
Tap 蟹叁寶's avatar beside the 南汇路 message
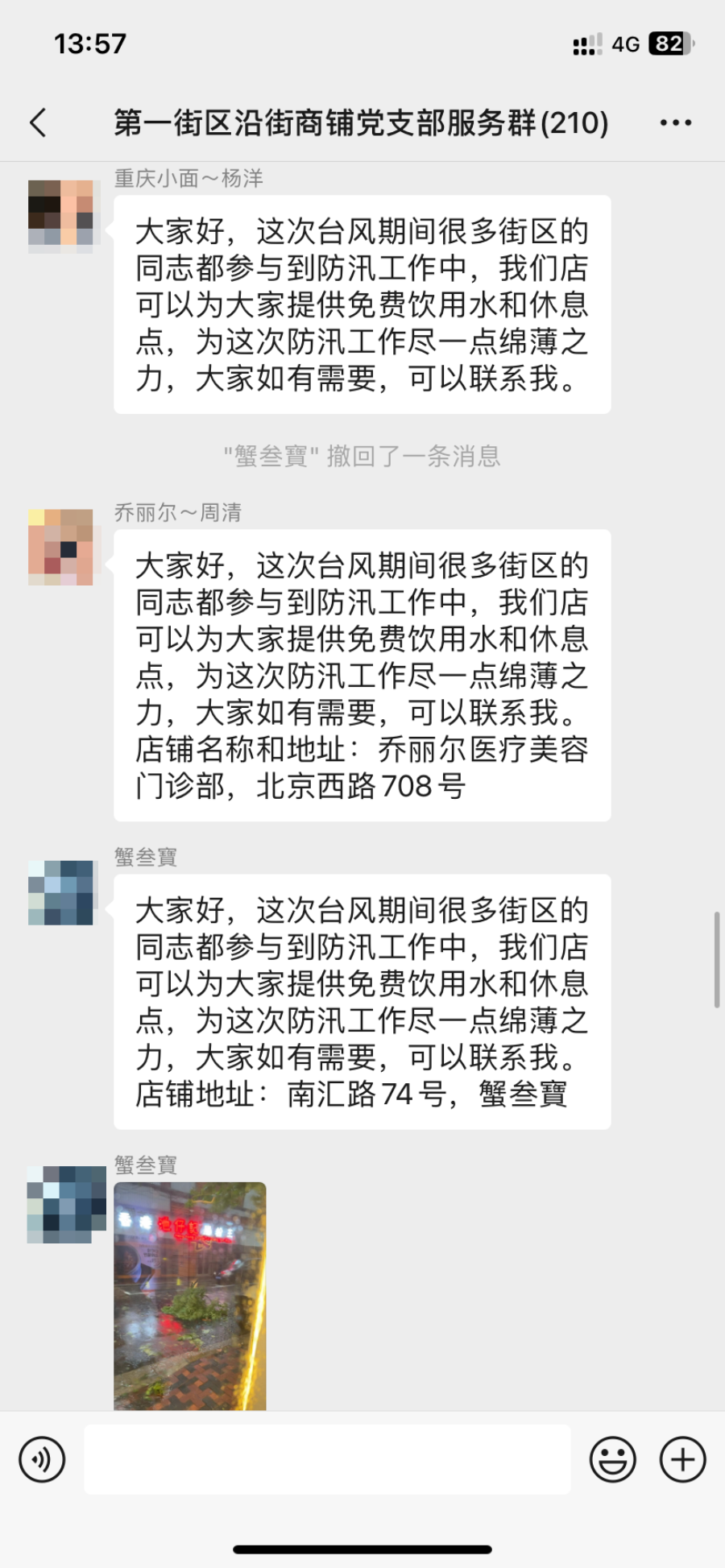[60, 892]
